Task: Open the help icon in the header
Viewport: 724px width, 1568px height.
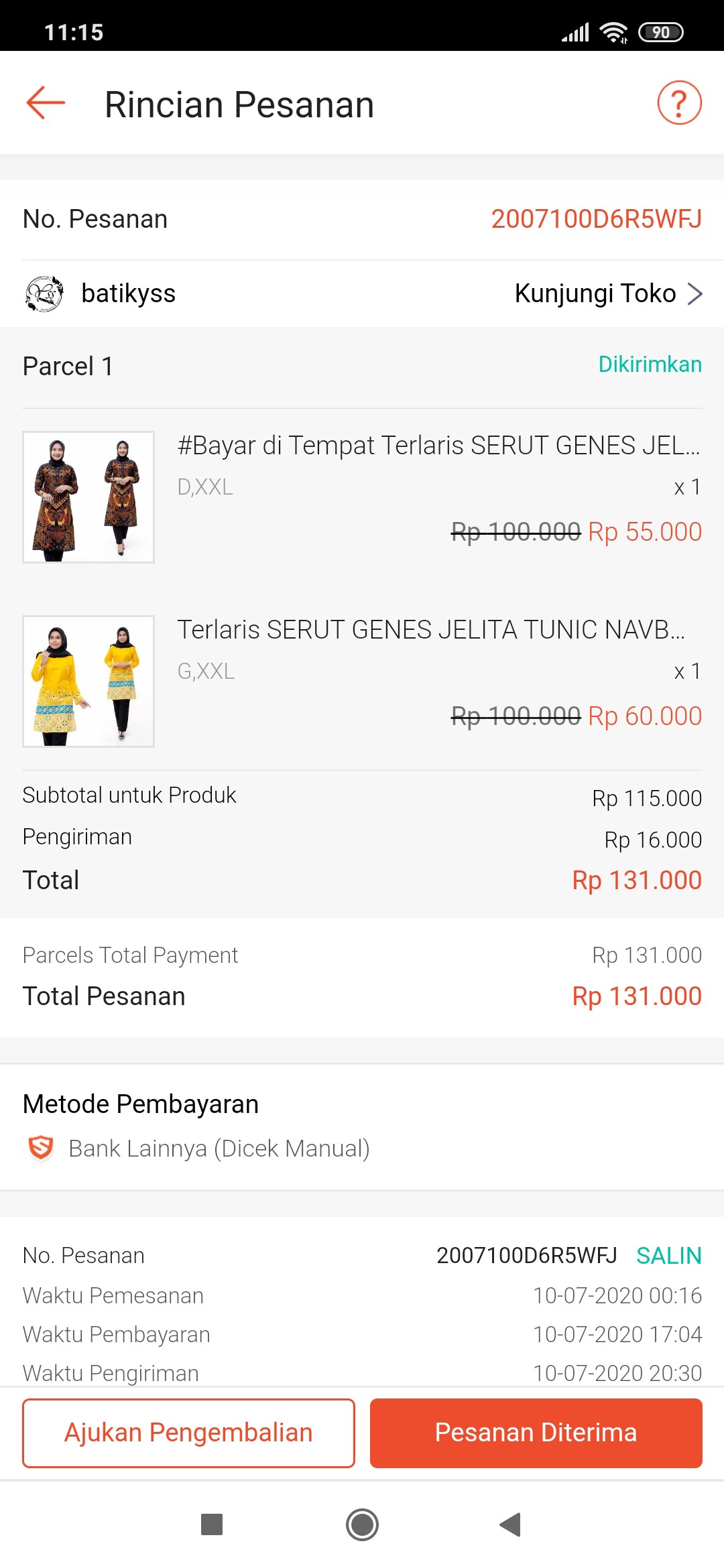Action: tap(678, 104)
